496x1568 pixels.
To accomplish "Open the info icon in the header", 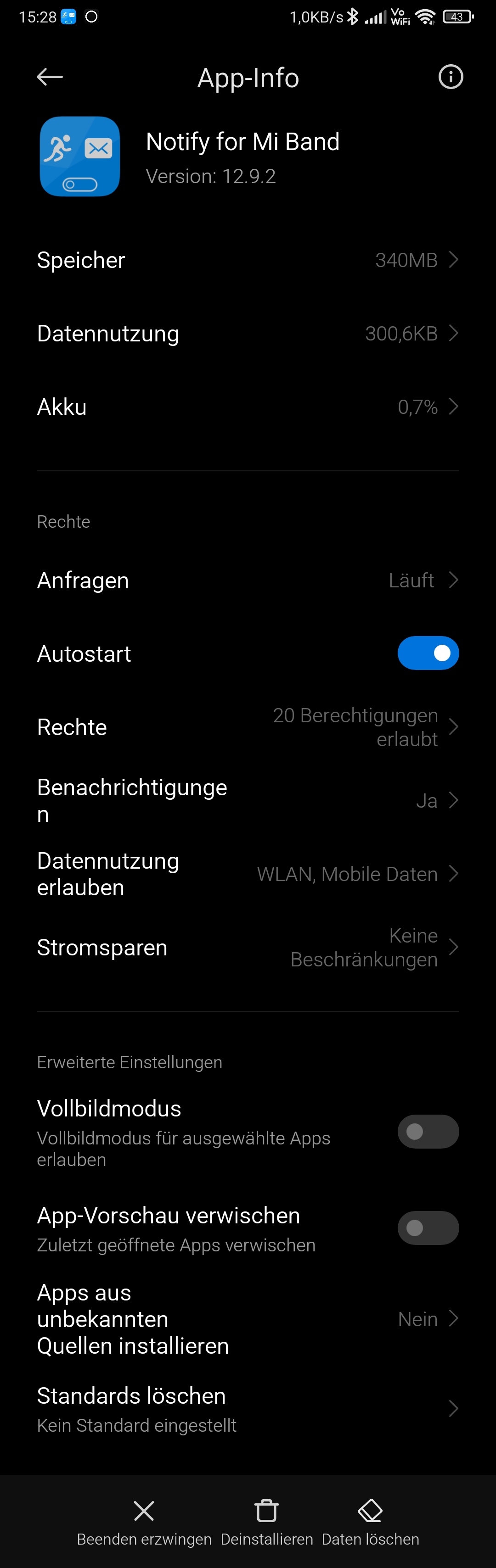I will click(x=450, y=77).
